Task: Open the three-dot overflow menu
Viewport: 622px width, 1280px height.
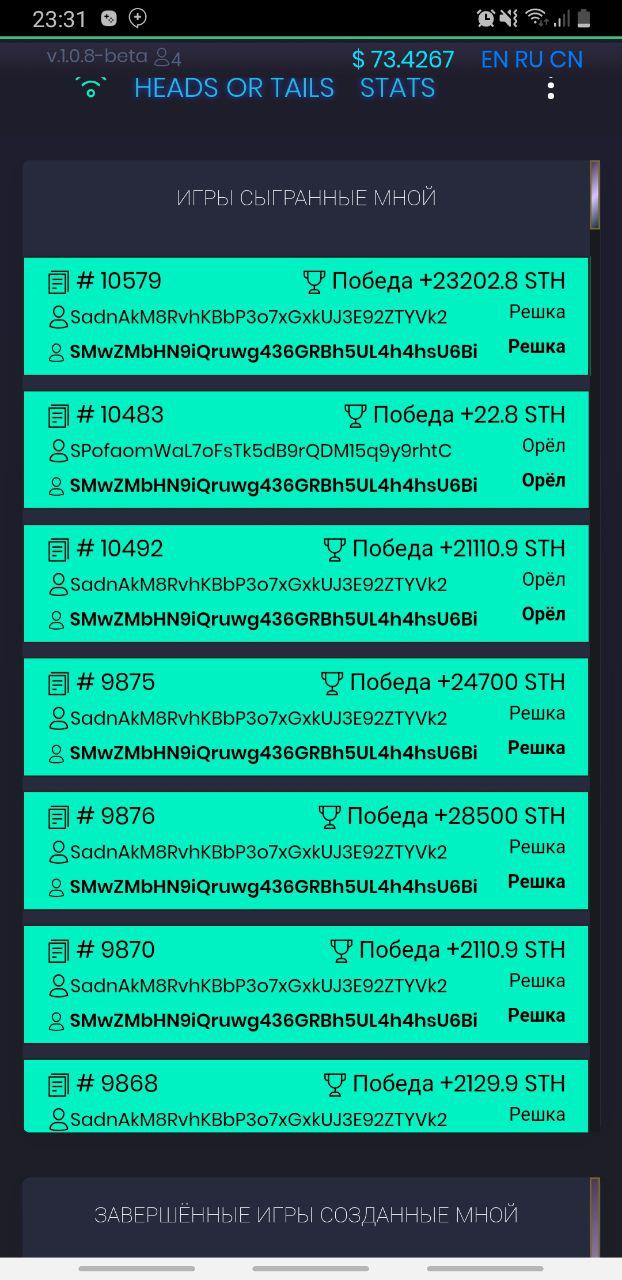Action: coord(550,87)
